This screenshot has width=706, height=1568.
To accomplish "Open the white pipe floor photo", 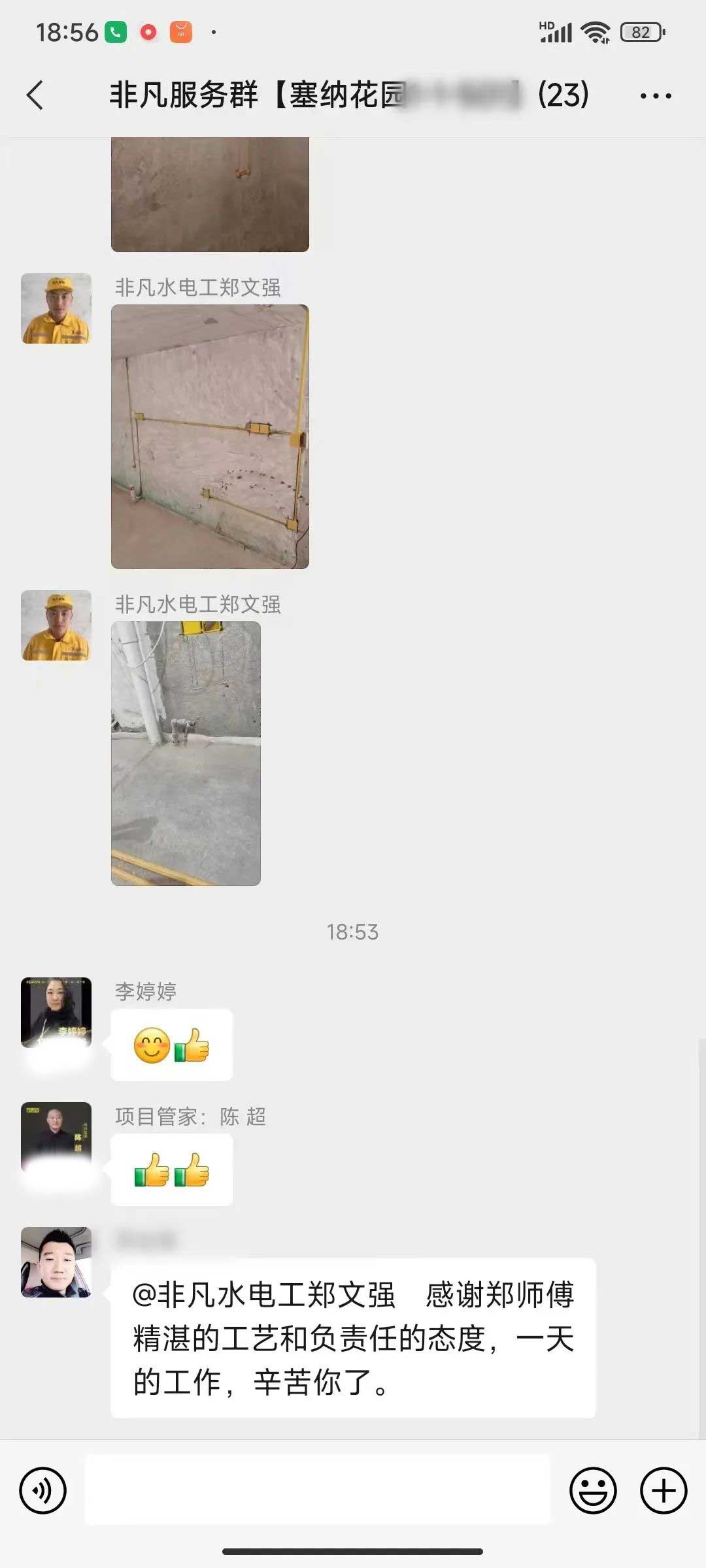I will [x=186, y=753].
